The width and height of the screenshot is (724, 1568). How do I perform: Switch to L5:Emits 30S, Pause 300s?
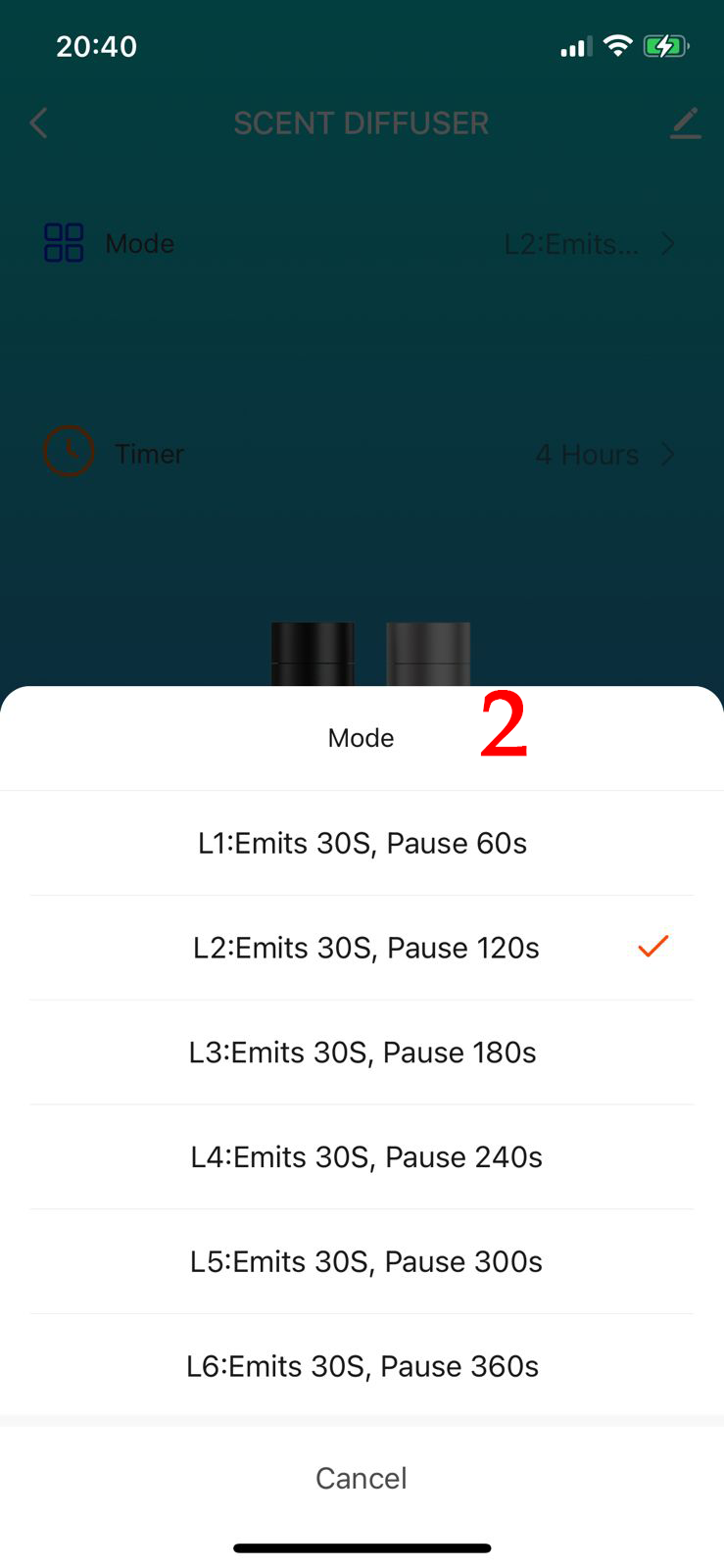click(362, 1261)
